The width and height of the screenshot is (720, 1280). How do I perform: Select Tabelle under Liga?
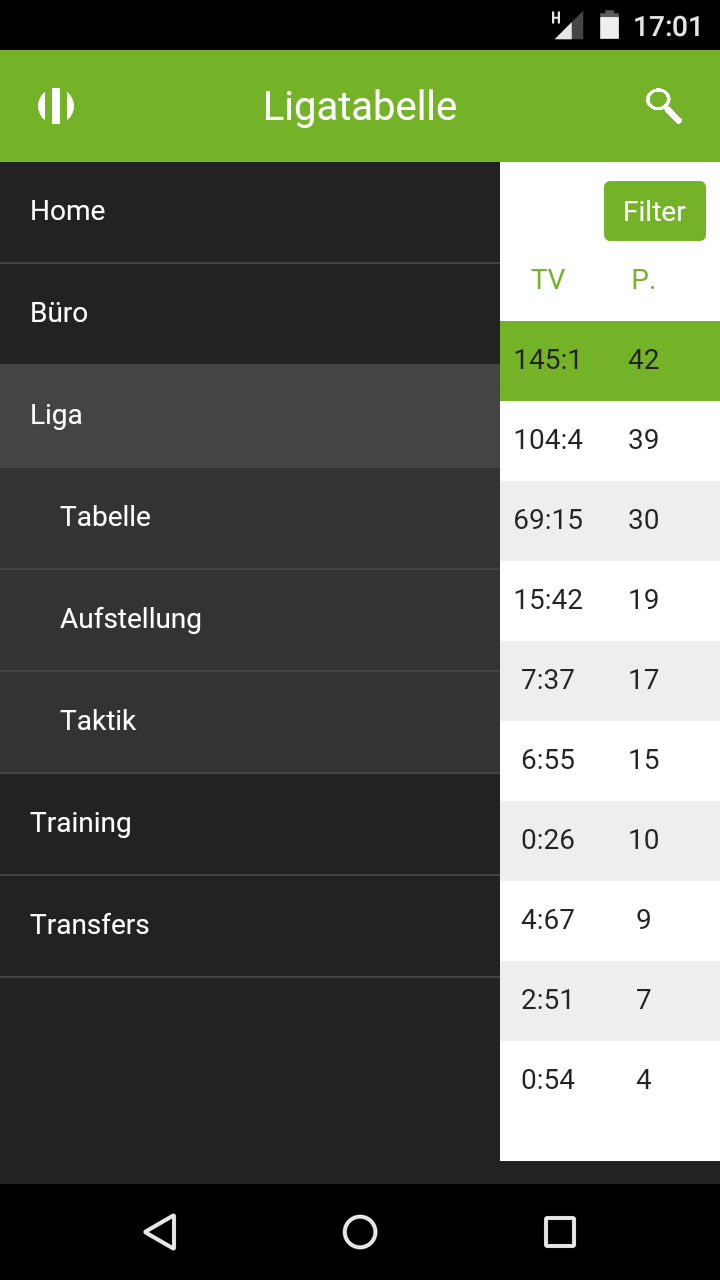point(250,518)
